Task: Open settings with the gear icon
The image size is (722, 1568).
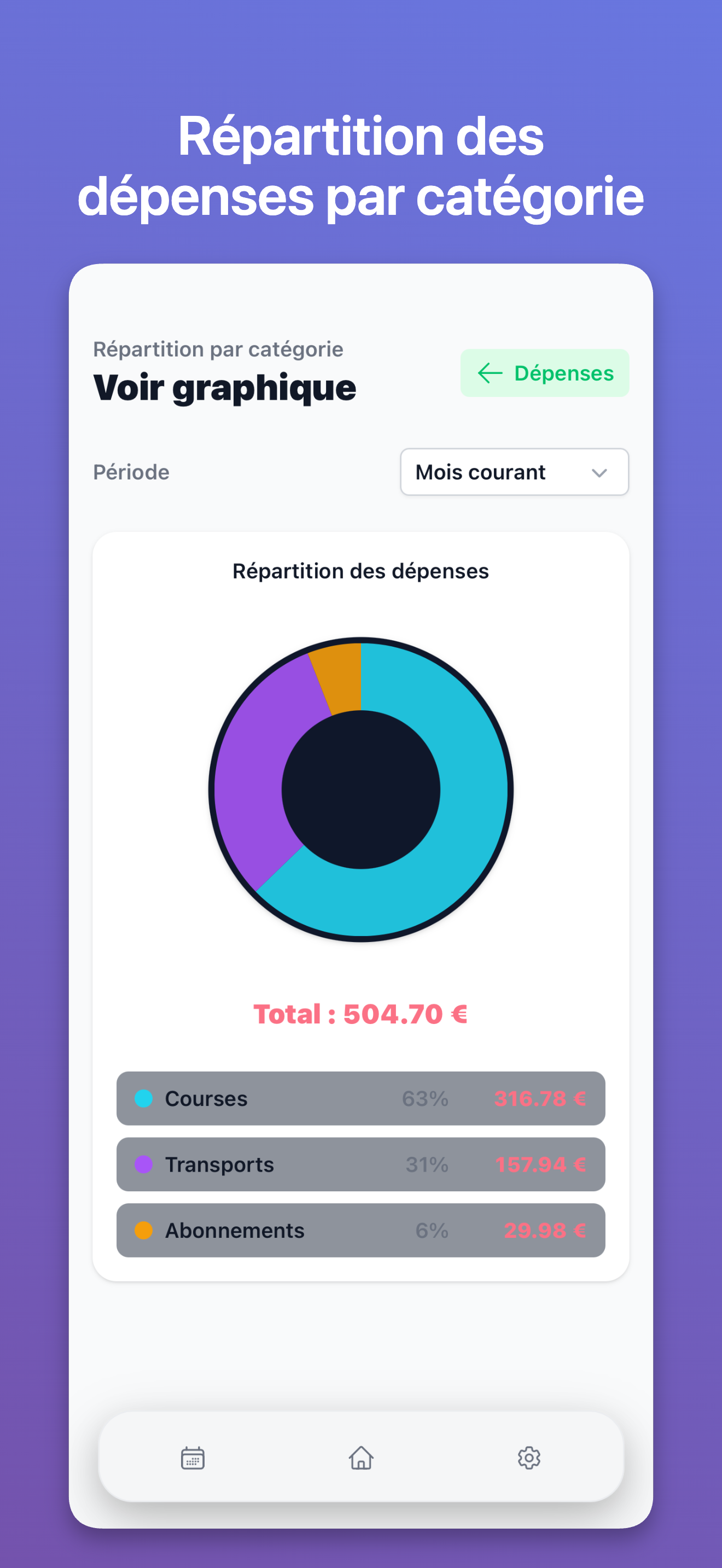Action: tap(529, 1459)
